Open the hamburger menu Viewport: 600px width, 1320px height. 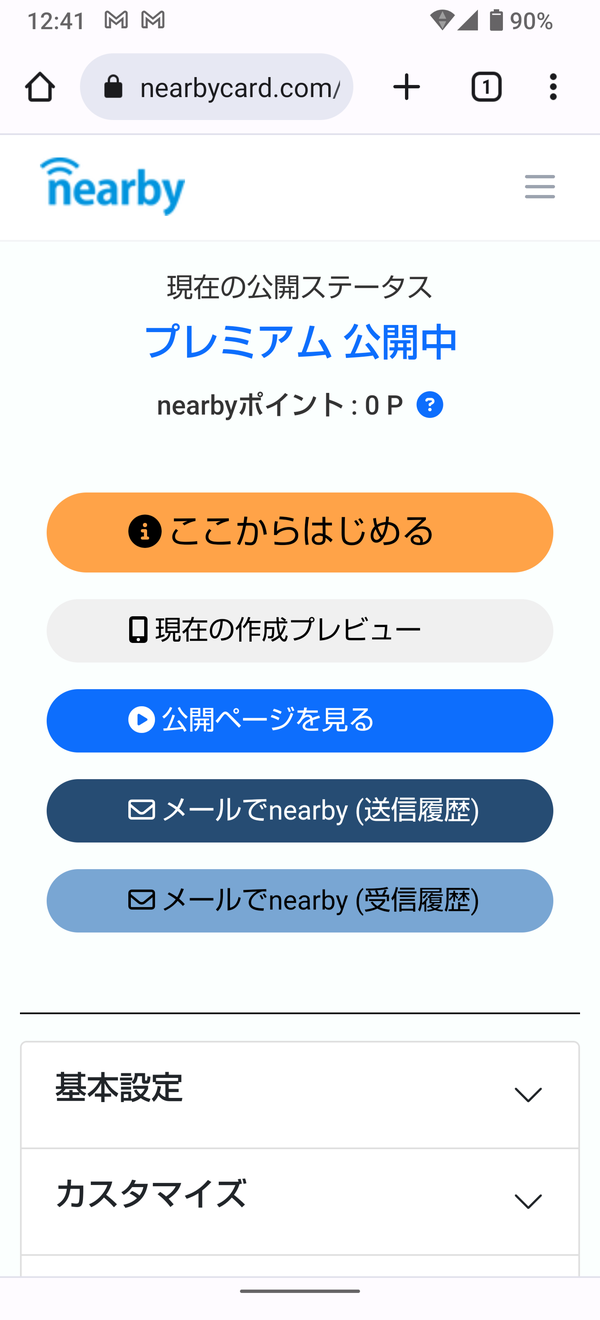coord(540,187)
